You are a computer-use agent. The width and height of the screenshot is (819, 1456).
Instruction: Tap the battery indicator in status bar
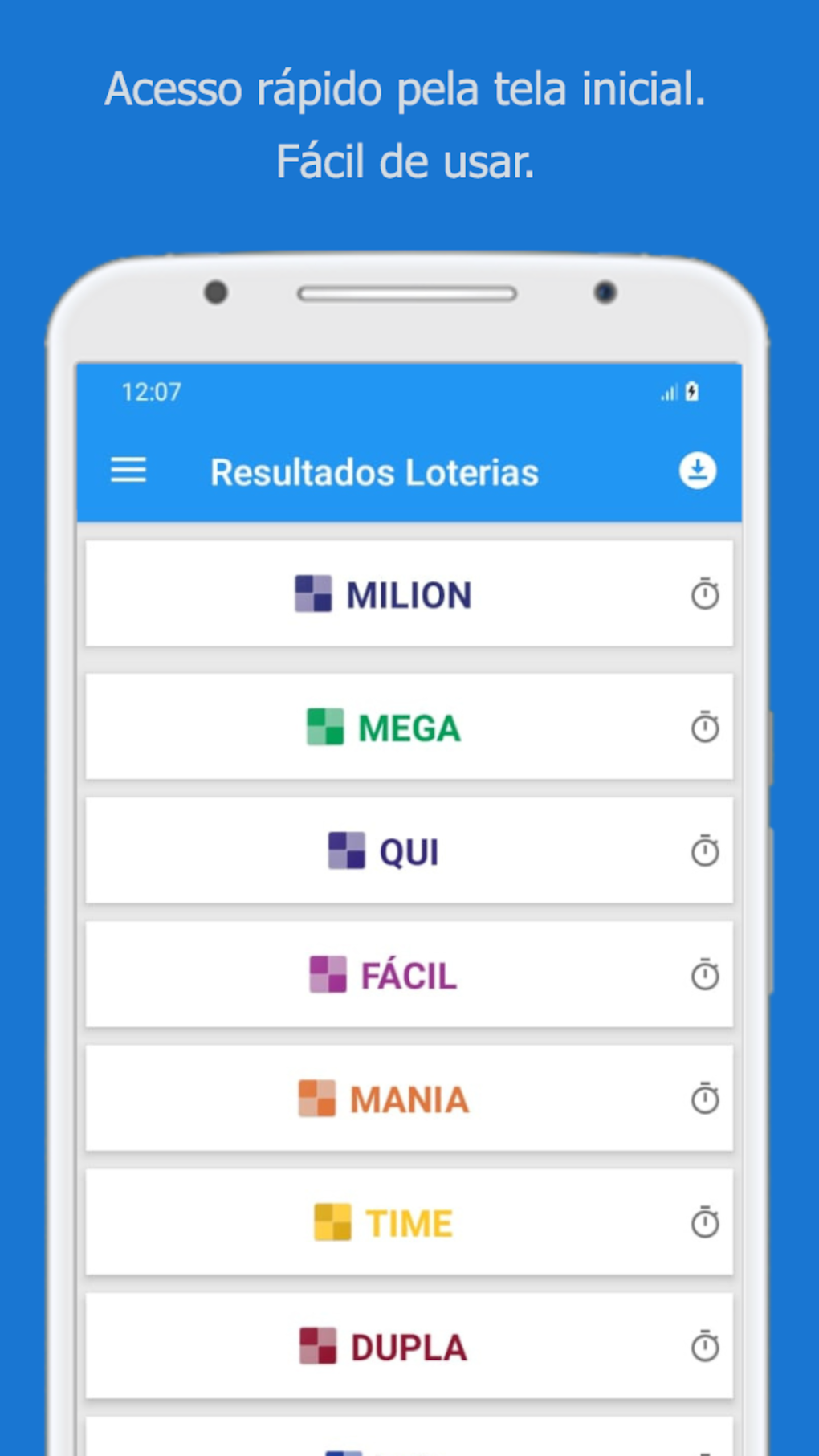692,392
